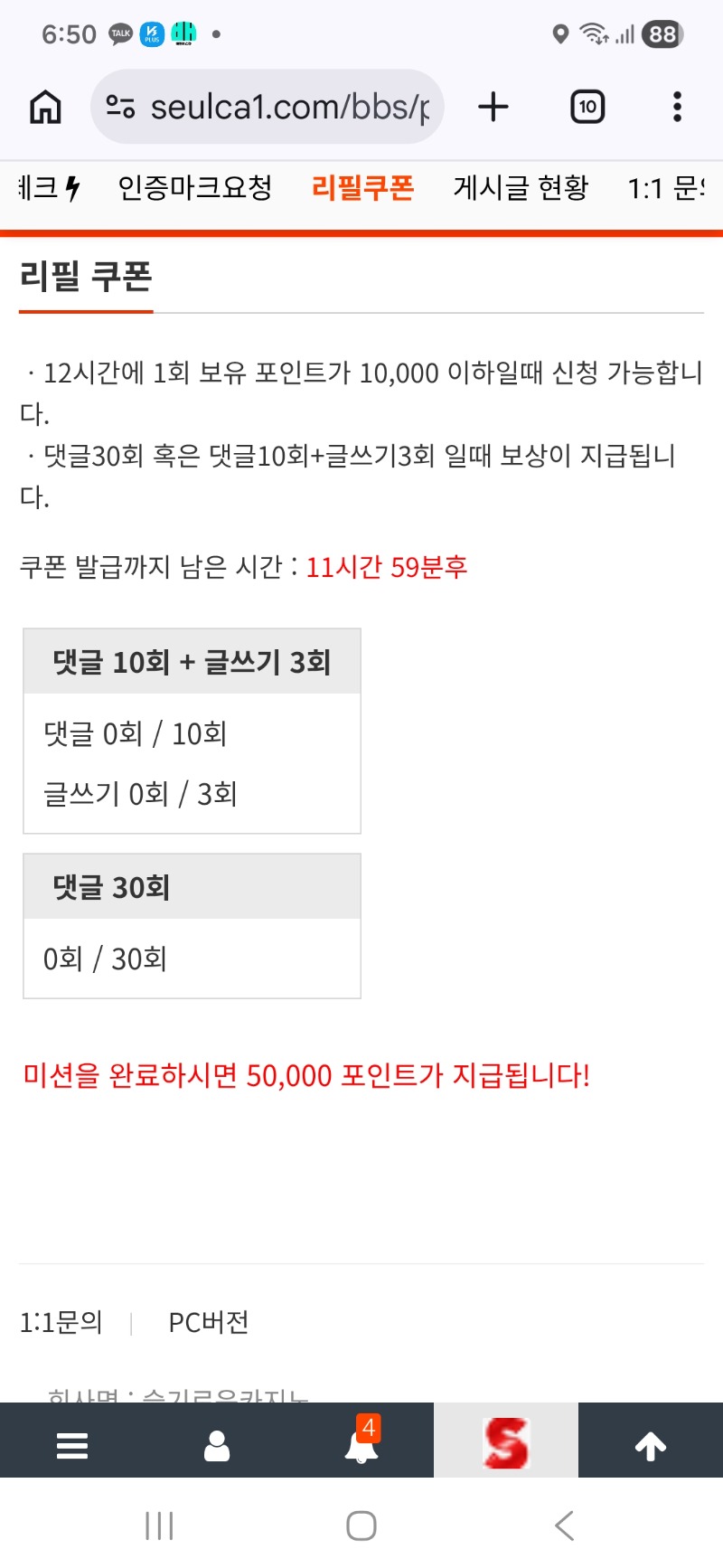Open the user profile icon
The height and width of the screenshot is (1568, 723).
[217, 1445]
